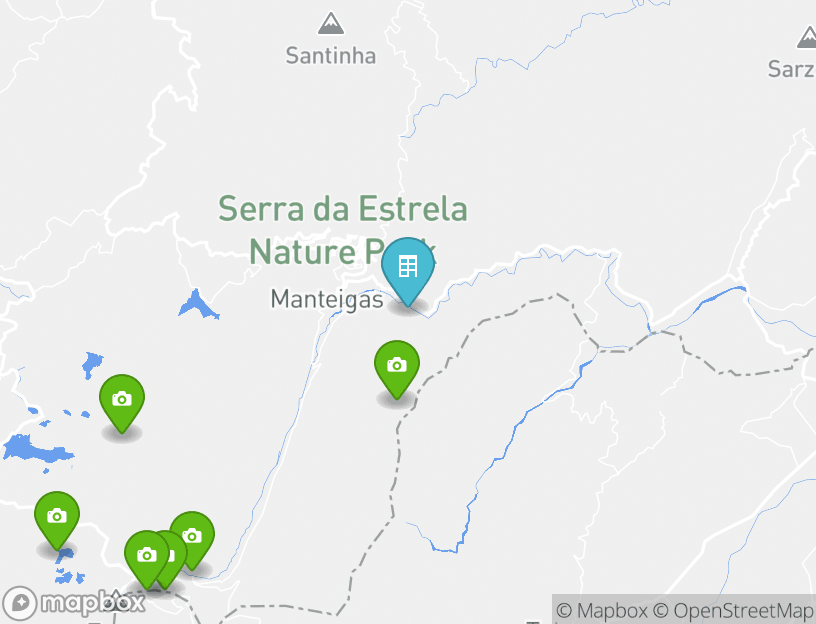816x624 pixels.
Task: Tap the blue hotel pin at Manteigas
Action: 407,267
